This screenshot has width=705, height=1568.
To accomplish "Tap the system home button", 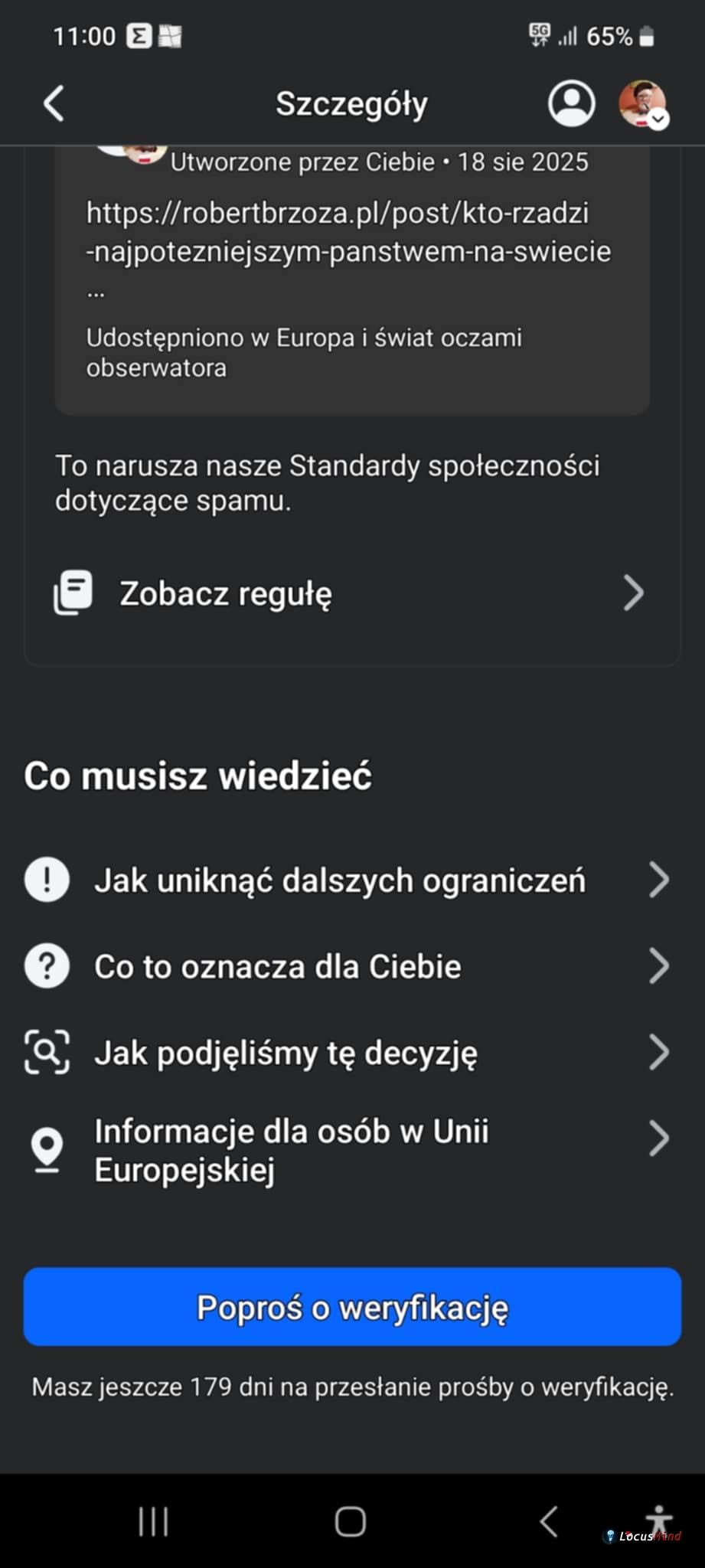I will pos(351,1522).
